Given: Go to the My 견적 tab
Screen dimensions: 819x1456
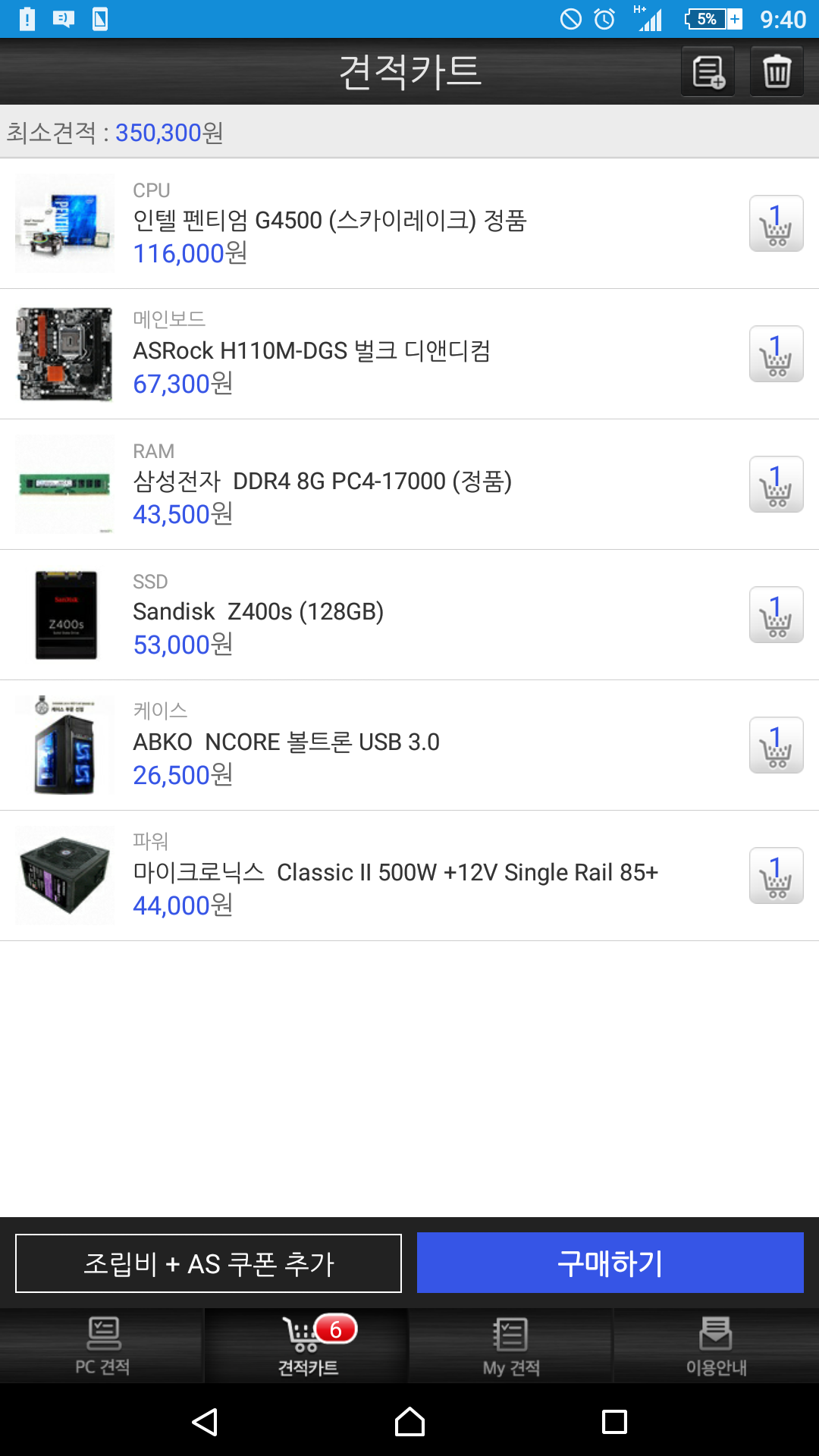Looking at the screenshot, I should pos(511,1346).
